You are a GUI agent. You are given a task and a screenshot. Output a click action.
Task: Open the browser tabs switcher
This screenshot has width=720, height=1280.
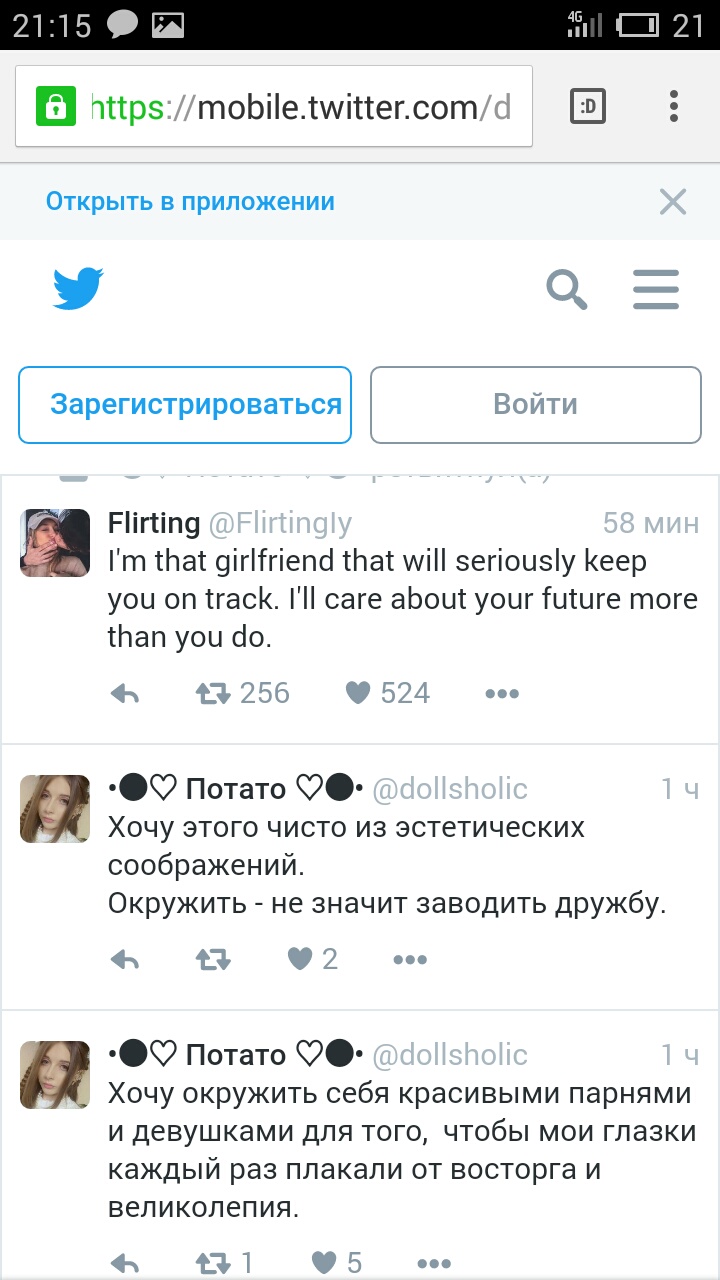(588, 106)
